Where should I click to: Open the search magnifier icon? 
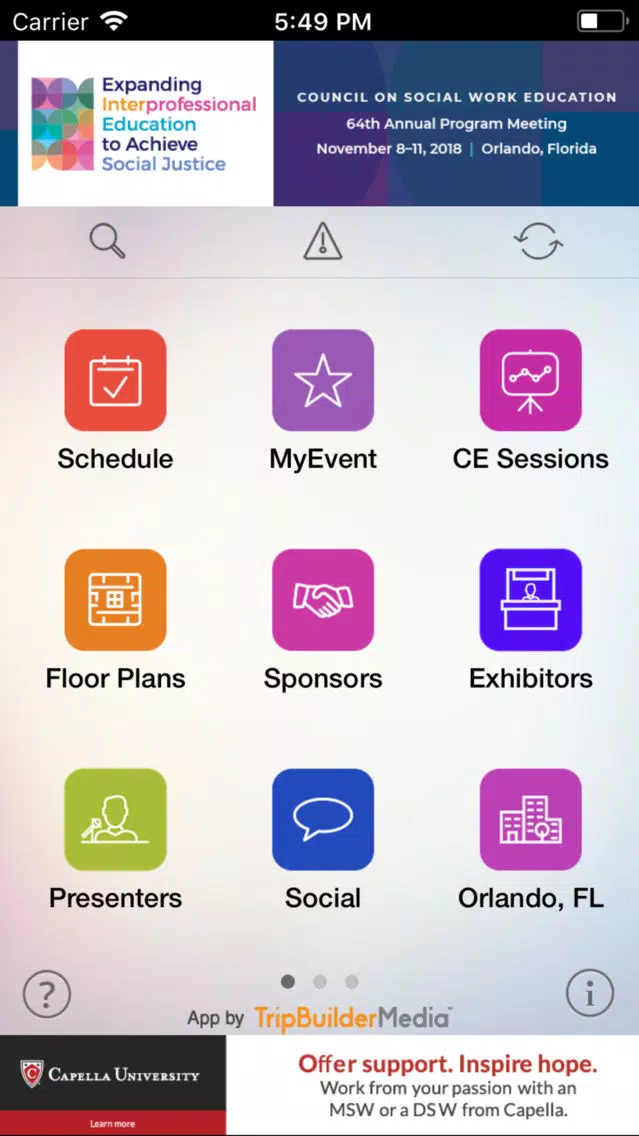pos(107,241)
